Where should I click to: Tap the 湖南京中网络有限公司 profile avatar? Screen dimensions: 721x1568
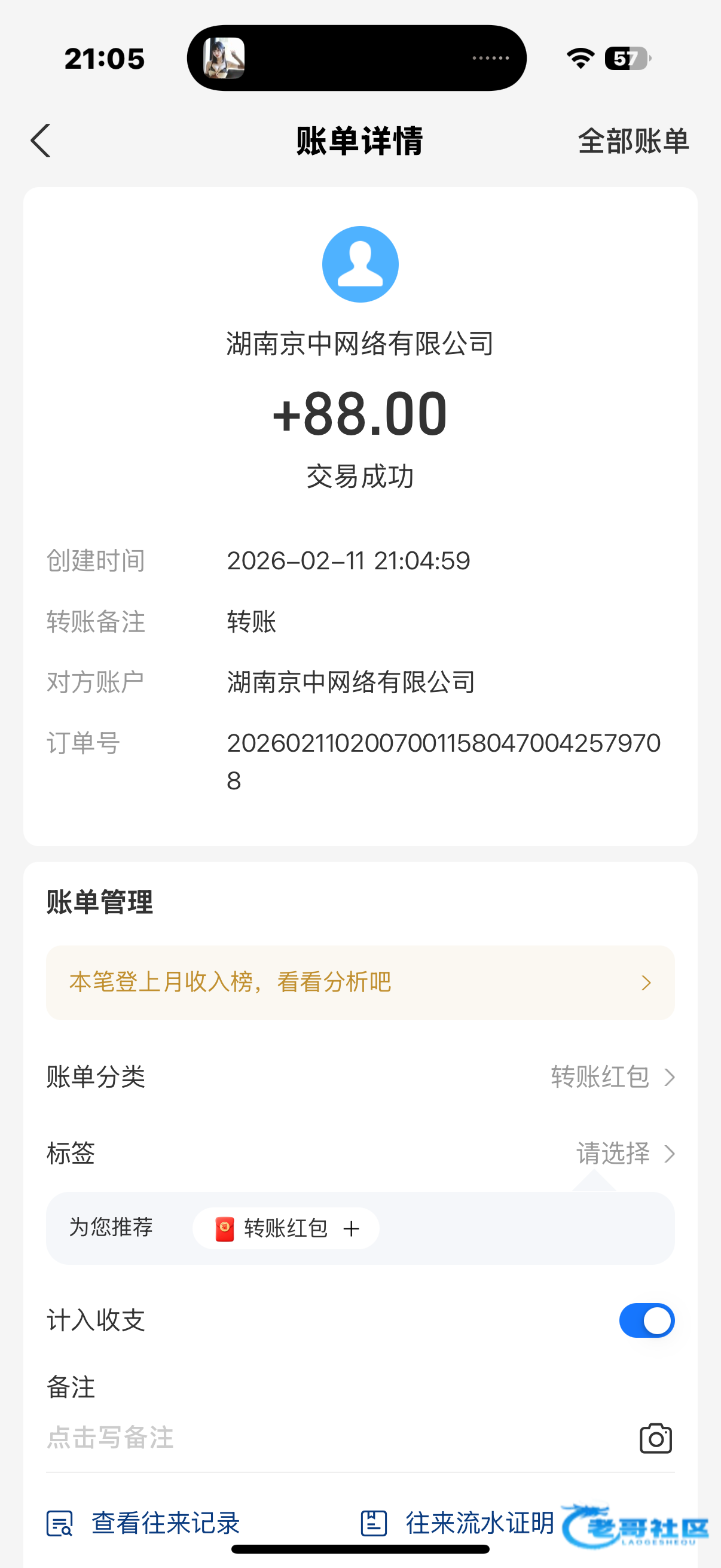coord(360,264)
